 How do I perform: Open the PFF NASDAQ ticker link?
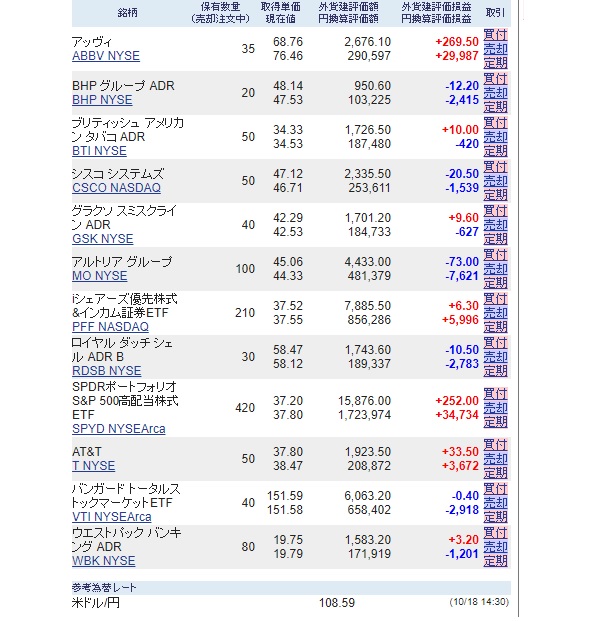(x=110, y=326)
